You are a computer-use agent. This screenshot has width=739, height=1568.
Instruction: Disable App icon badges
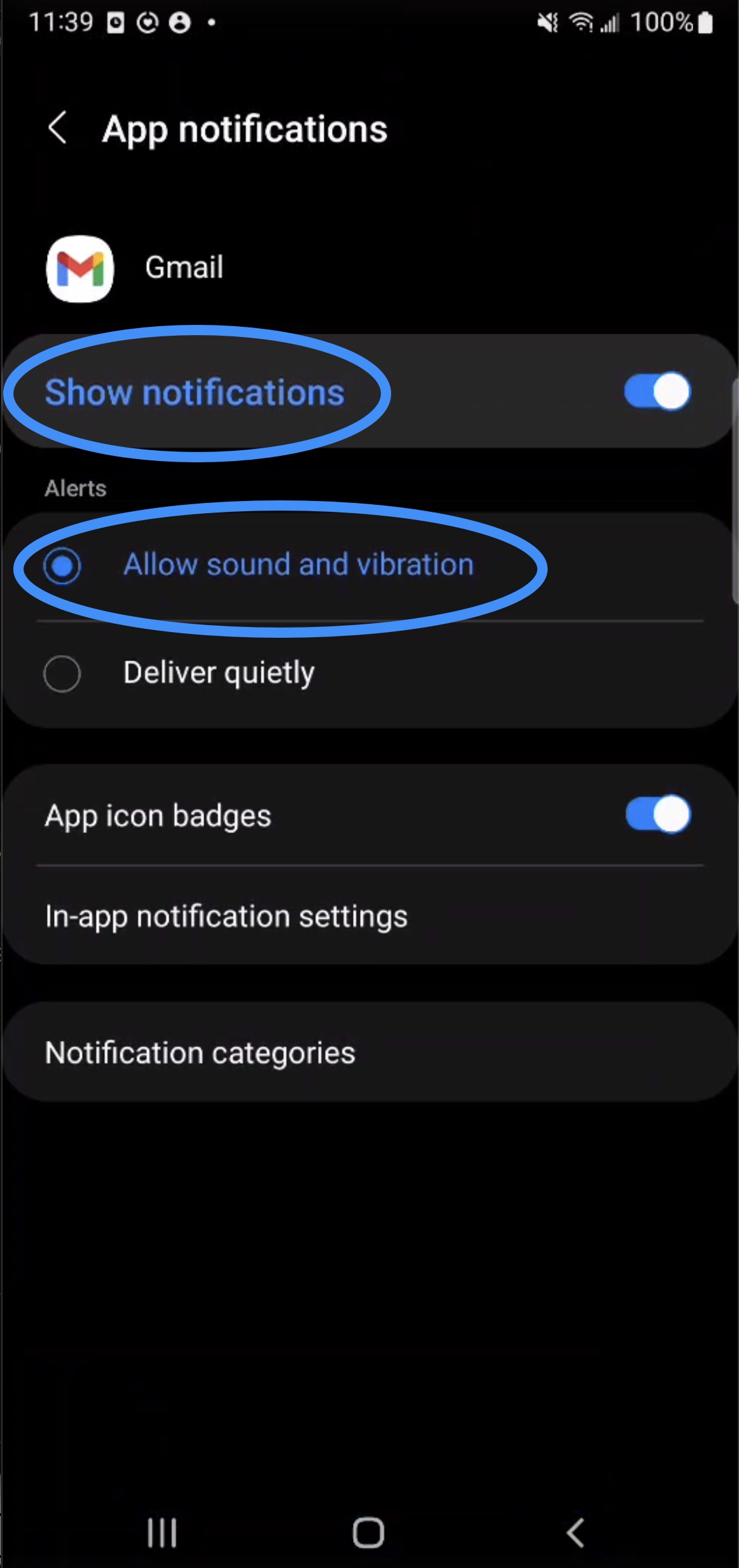point(657,815)
